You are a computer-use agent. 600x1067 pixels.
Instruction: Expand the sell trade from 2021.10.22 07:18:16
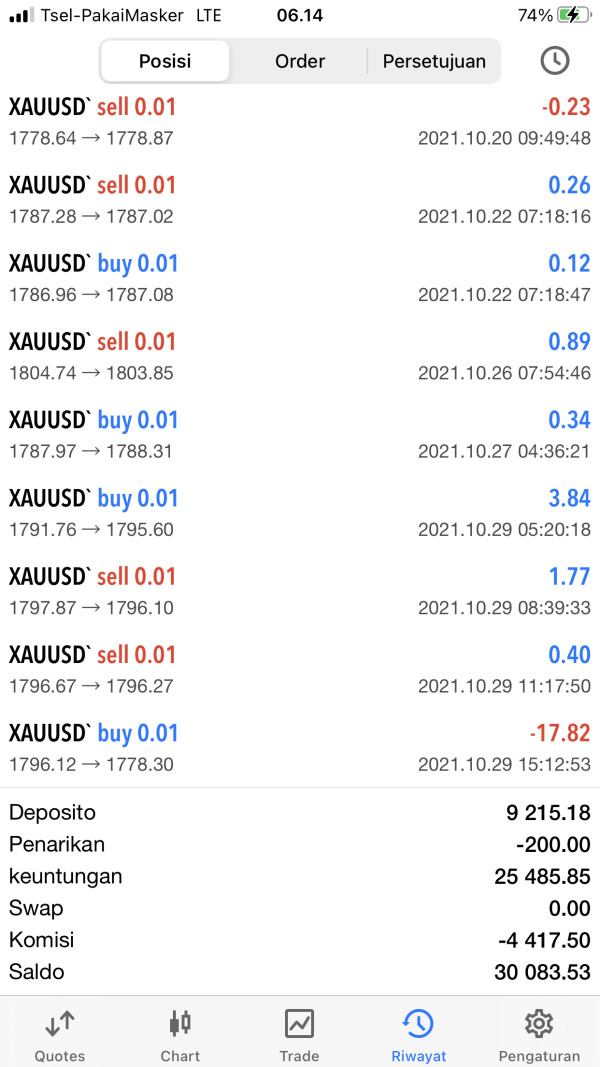(300, 200)
